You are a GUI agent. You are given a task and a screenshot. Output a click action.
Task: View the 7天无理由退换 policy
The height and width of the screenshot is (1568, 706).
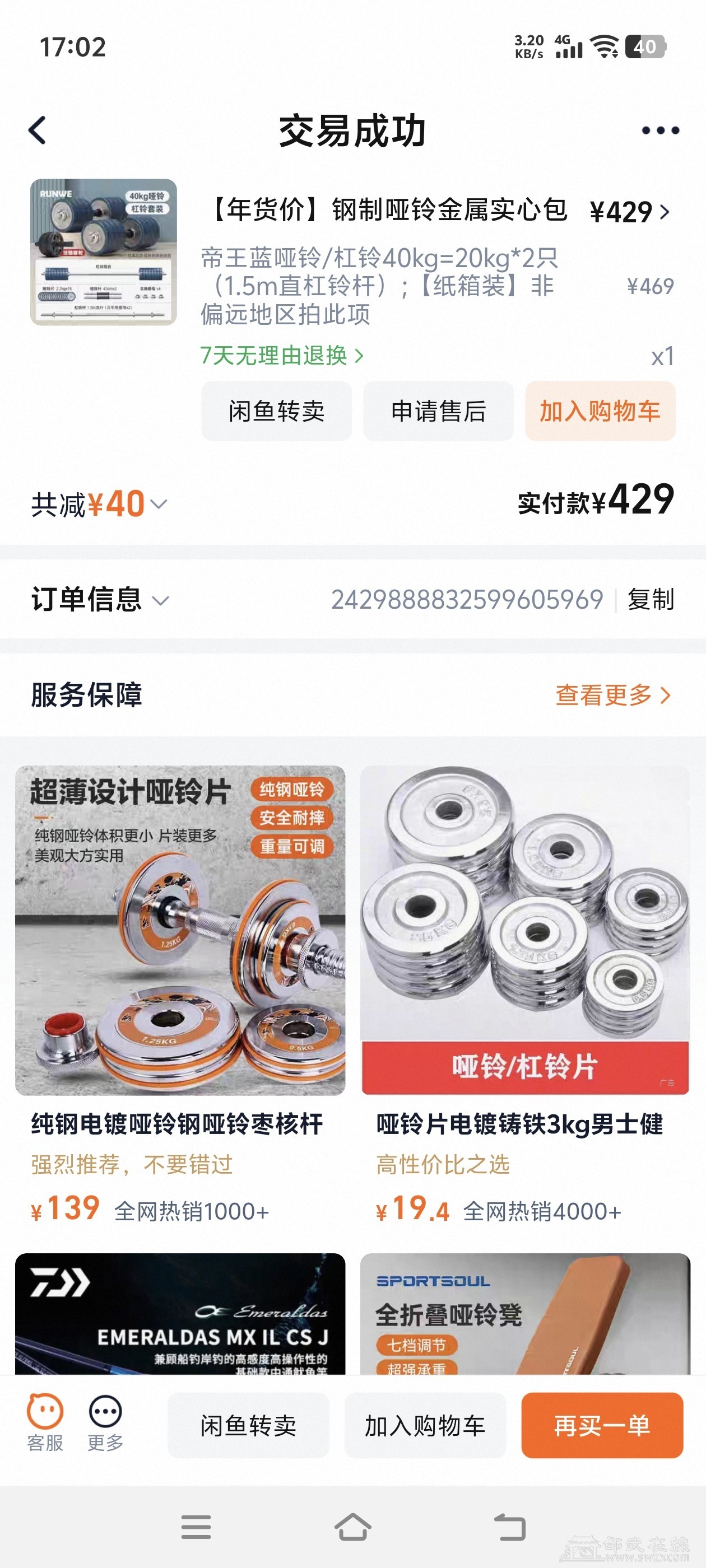click(281, 356)
